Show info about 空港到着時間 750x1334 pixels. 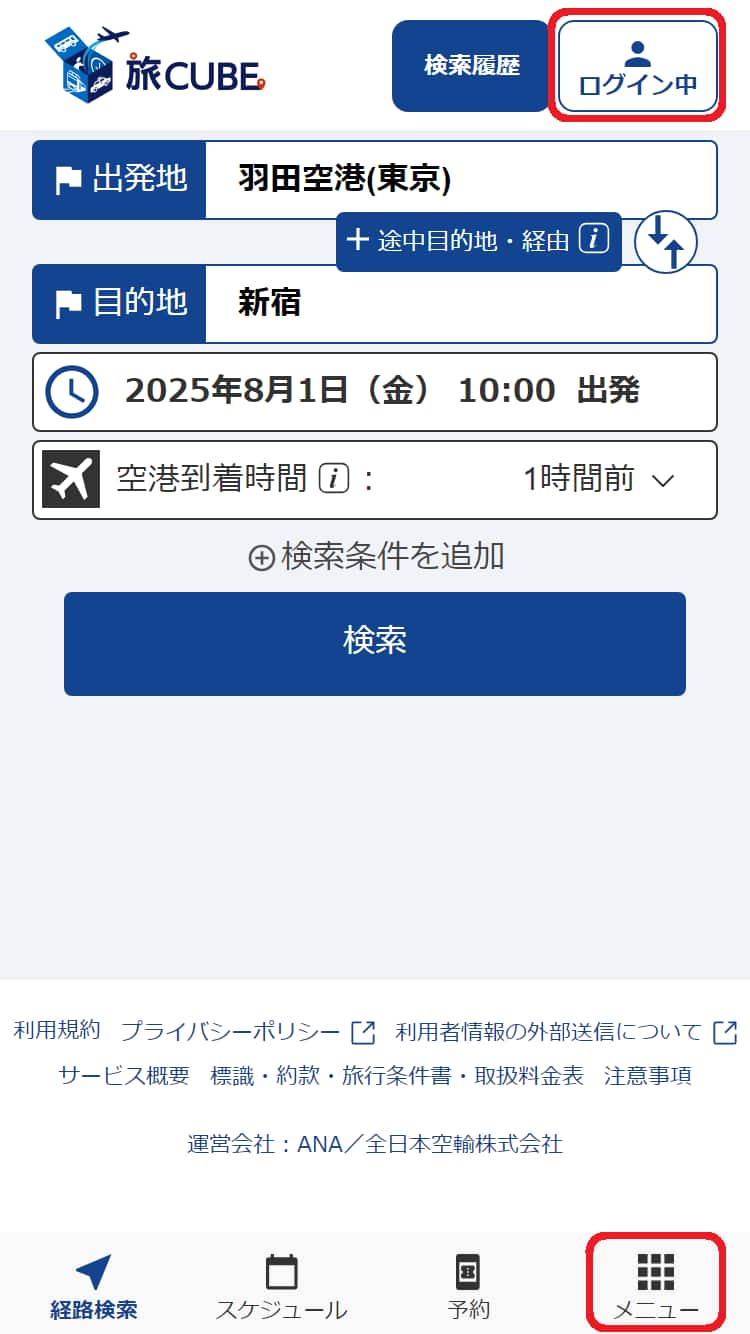tap(334, 480)
